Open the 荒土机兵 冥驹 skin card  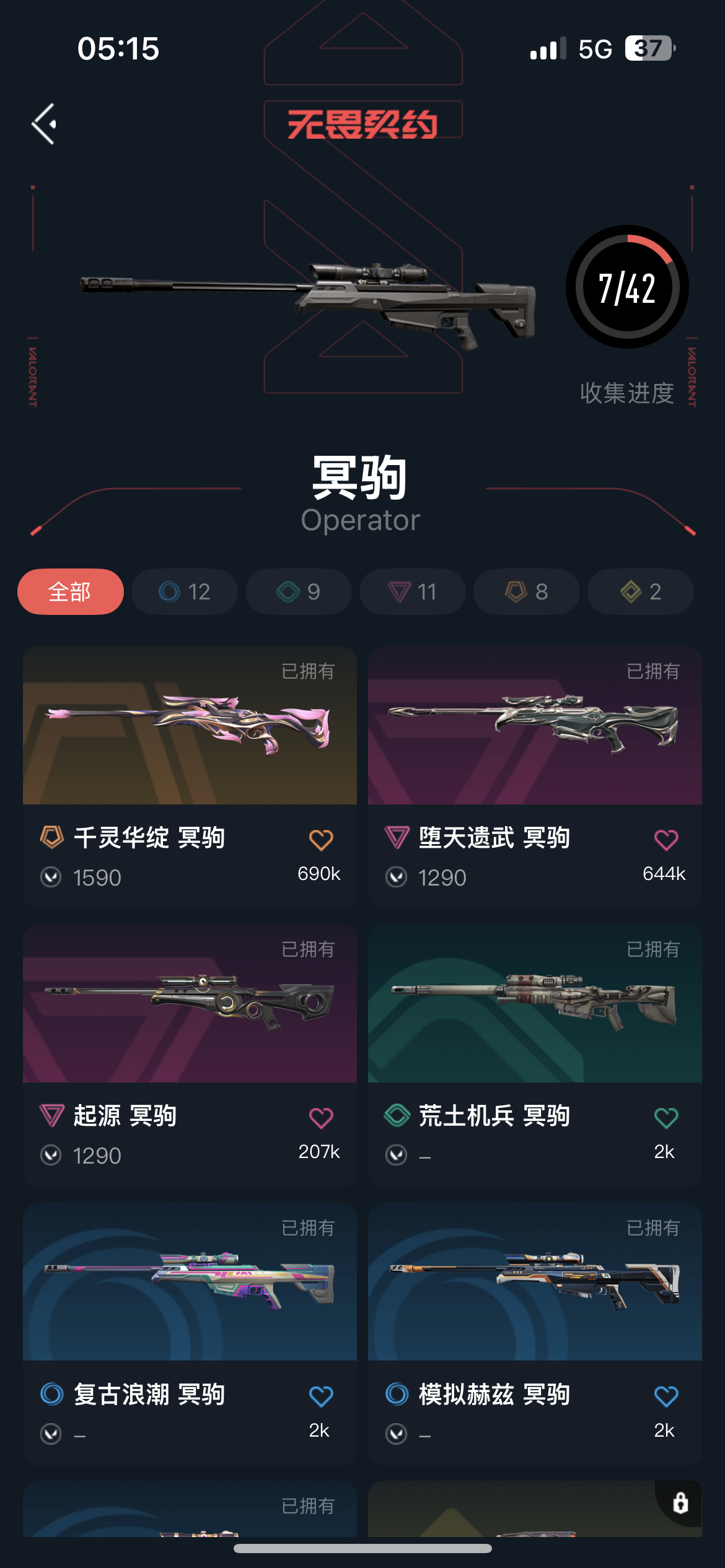click(535, 1055)
